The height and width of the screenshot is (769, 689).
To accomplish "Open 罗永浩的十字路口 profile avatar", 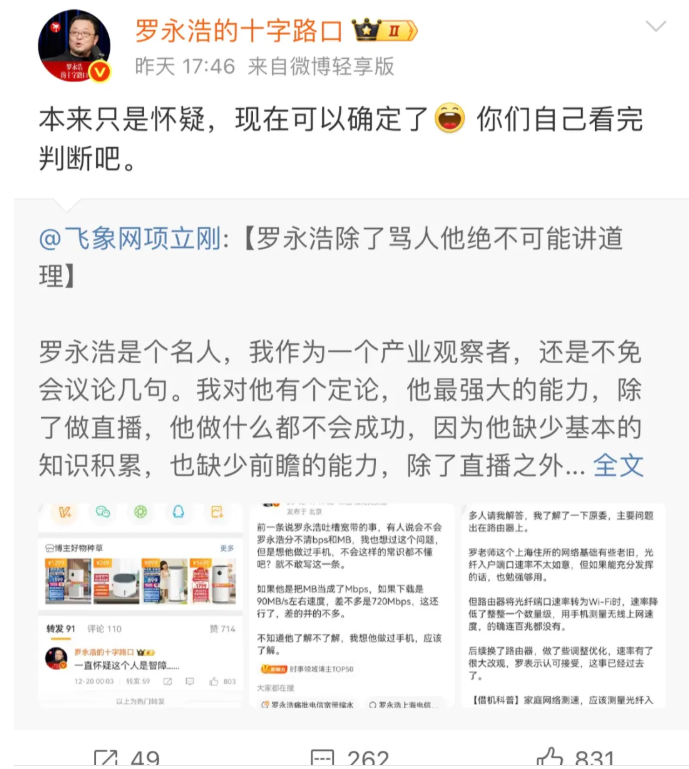I will (x=73, y=45).
